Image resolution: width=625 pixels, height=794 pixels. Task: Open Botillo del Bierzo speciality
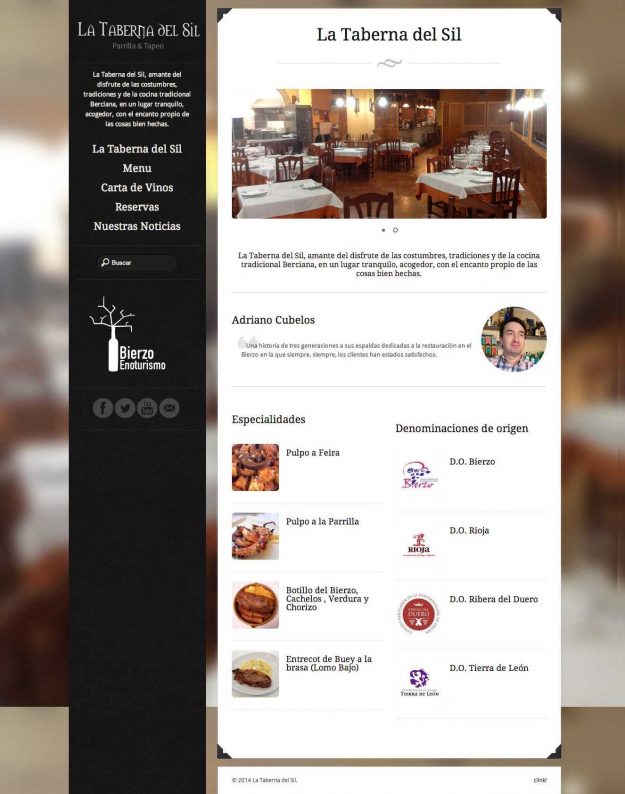327,598
